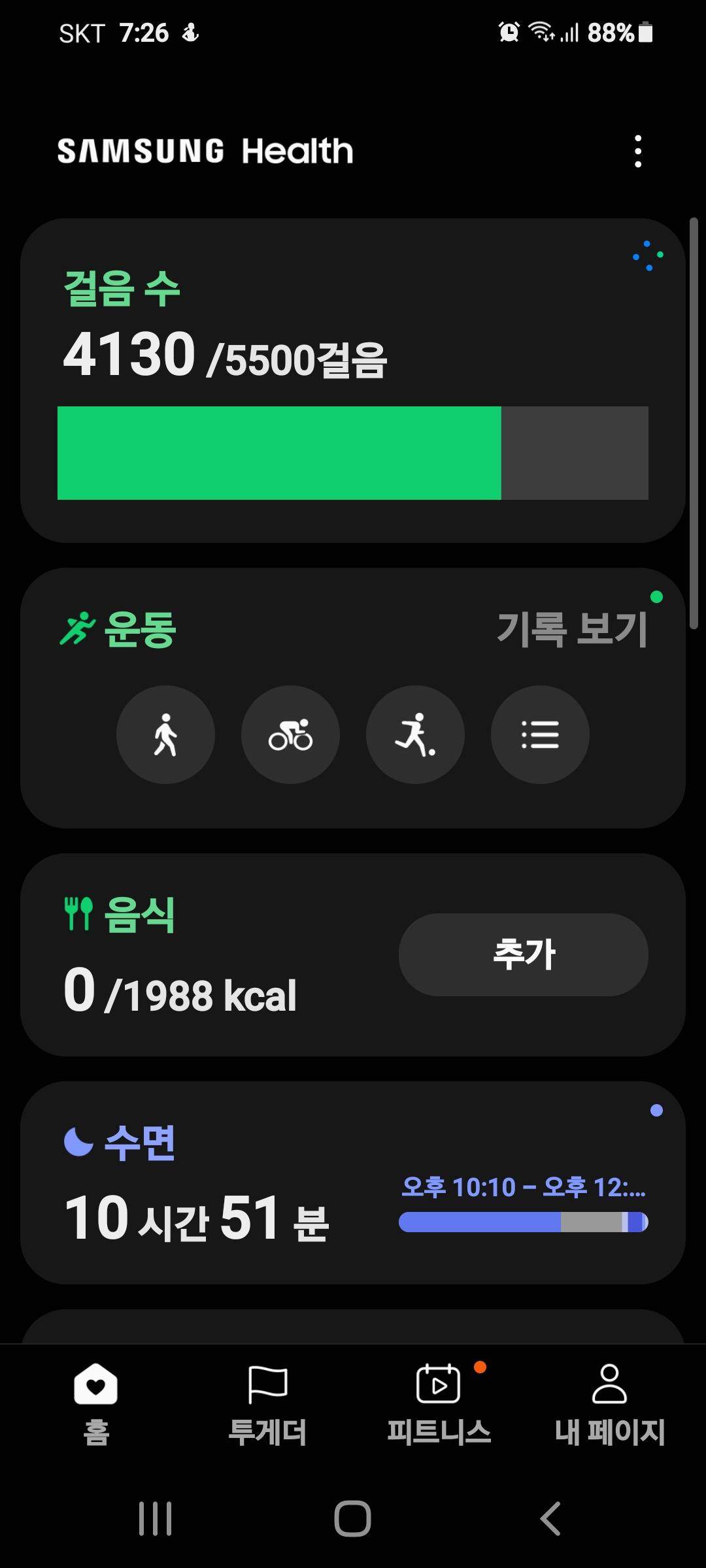
Task: Start a cycling workout
Action: pyautogui.click(x=290, y=734)
